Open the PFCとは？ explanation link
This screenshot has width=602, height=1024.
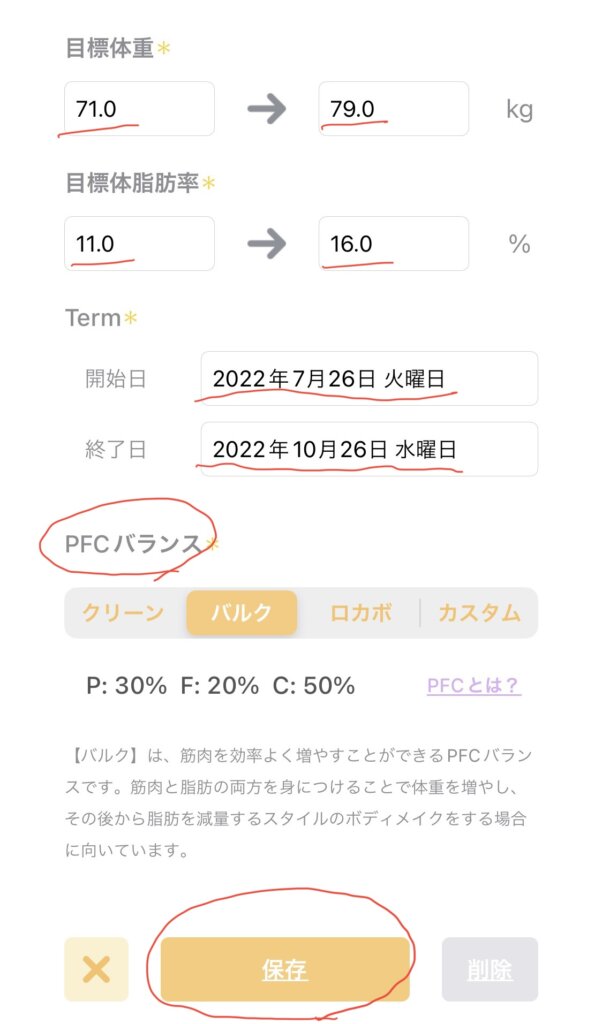[x=474, y=685]
